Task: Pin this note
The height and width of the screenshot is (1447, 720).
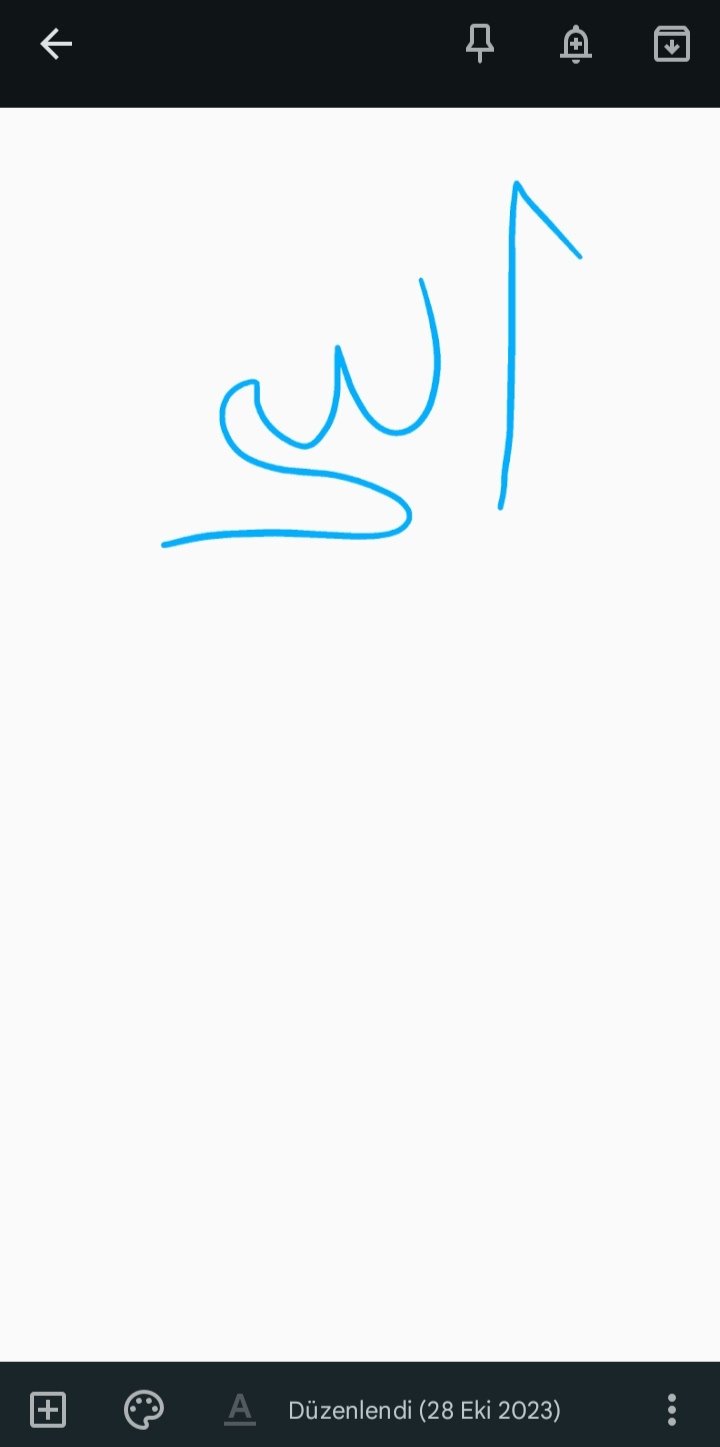Action: coord(480,44)
